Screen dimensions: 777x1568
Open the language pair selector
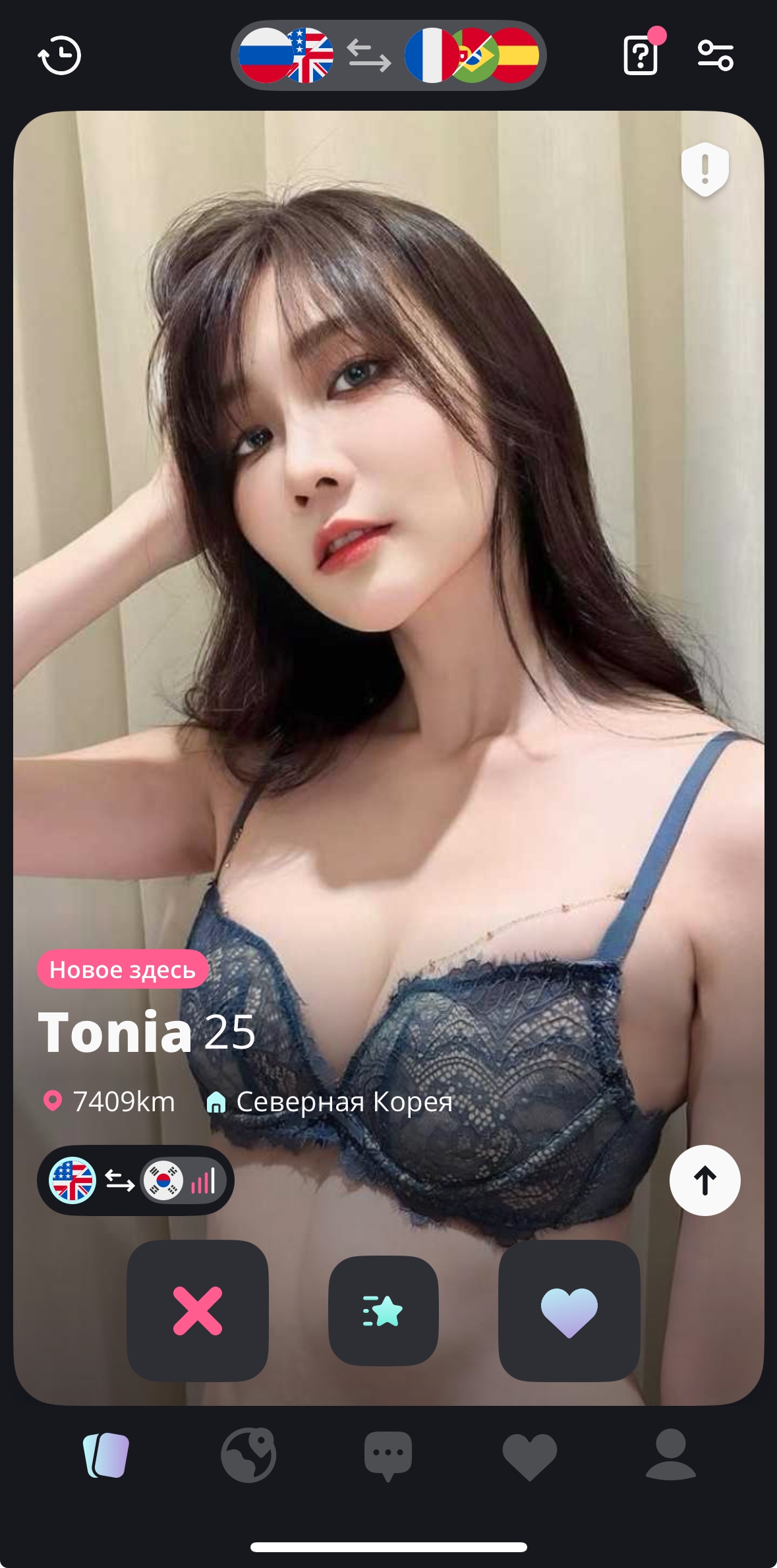388,55
